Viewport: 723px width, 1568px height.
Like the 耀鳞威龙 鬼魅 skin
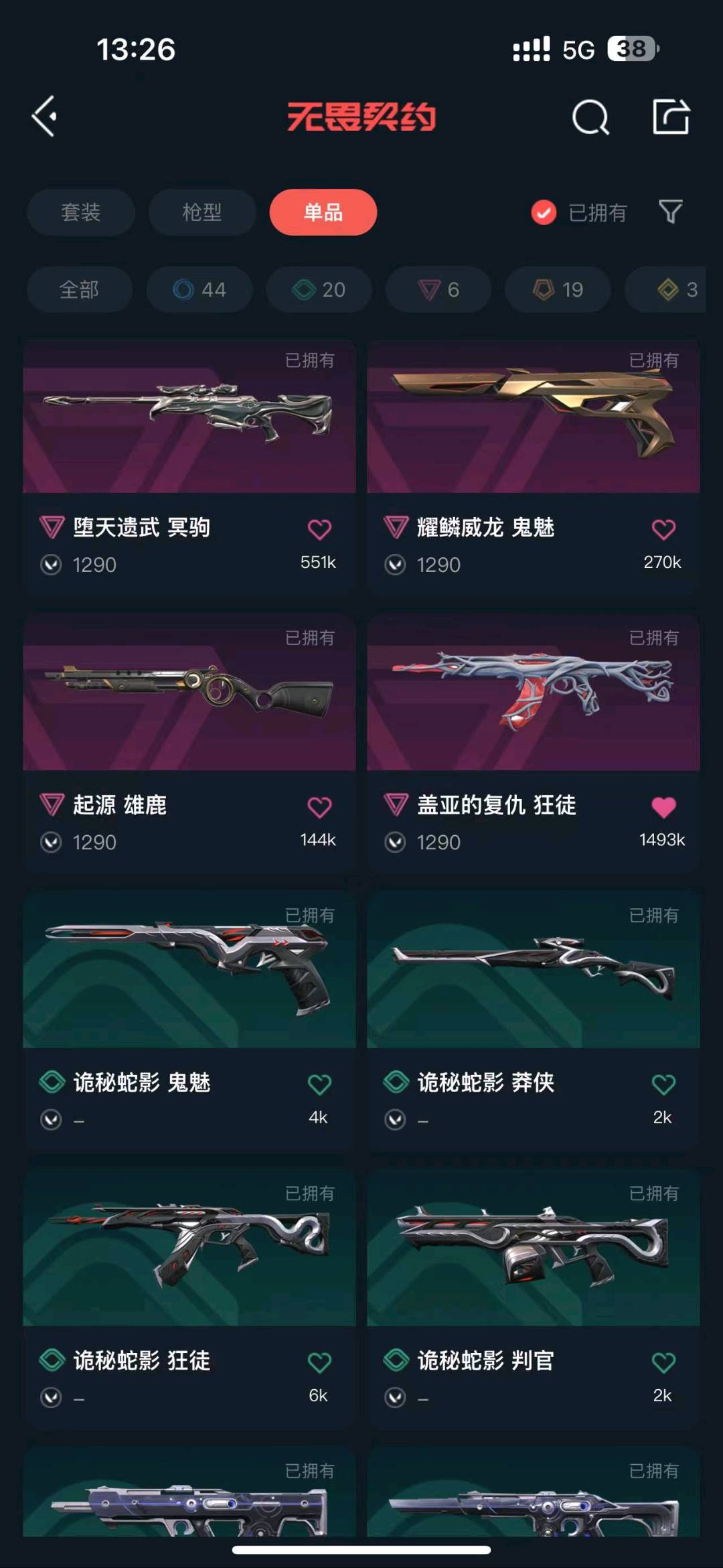pyautogui.click(x=663, y=530)
